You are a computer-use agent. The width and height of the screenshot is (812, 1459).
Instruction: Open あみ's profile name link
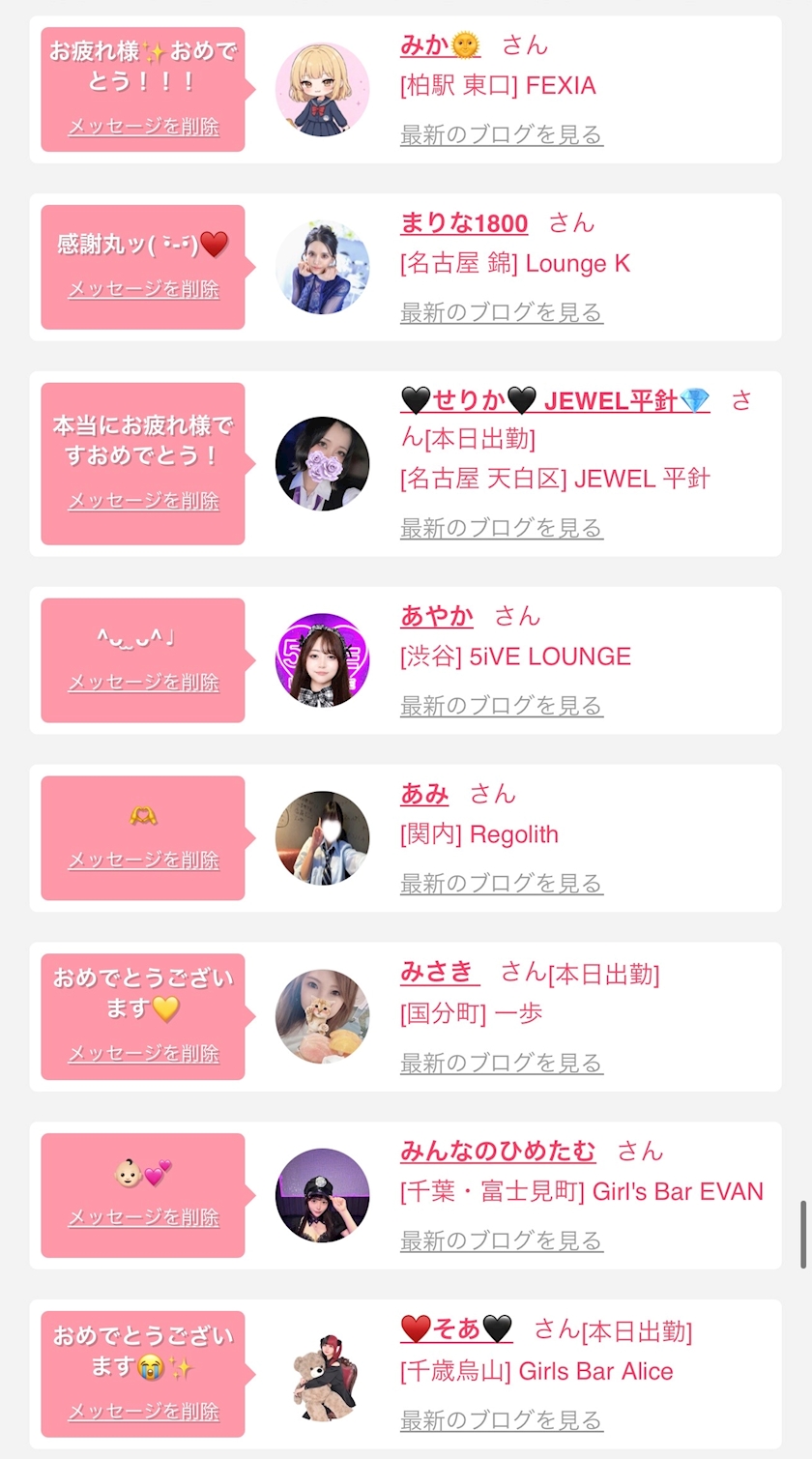coord(424,794)
